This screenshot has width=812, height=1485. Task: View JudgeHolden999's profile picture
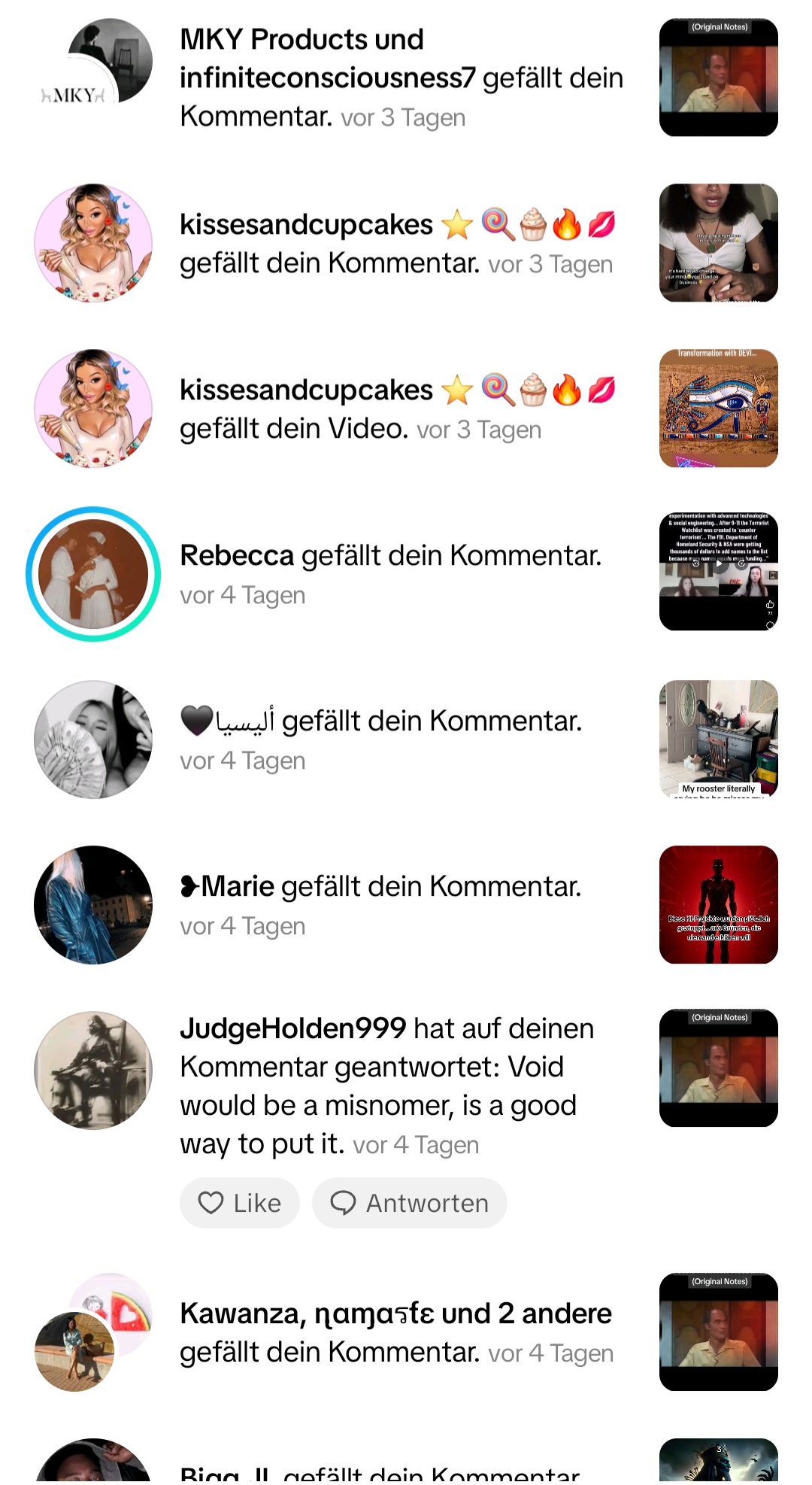pos(93,1070)
